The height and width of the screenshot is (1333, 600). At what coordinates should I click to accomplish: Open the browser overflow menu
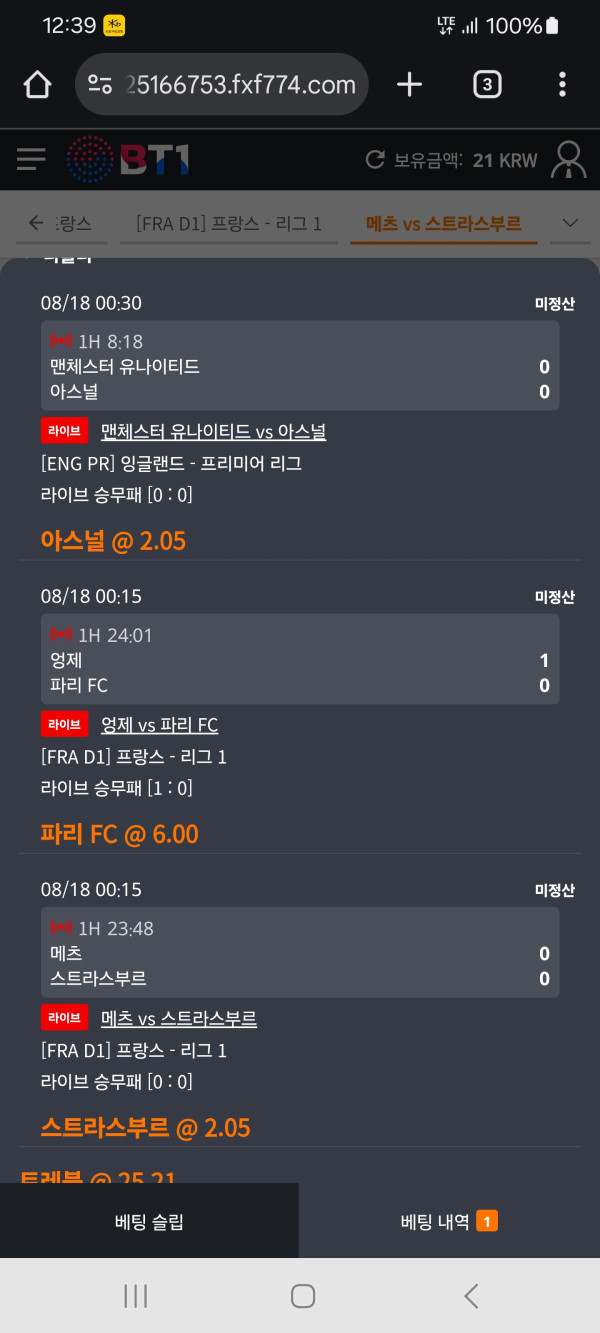pyautogui.click(x=562, y=85)
